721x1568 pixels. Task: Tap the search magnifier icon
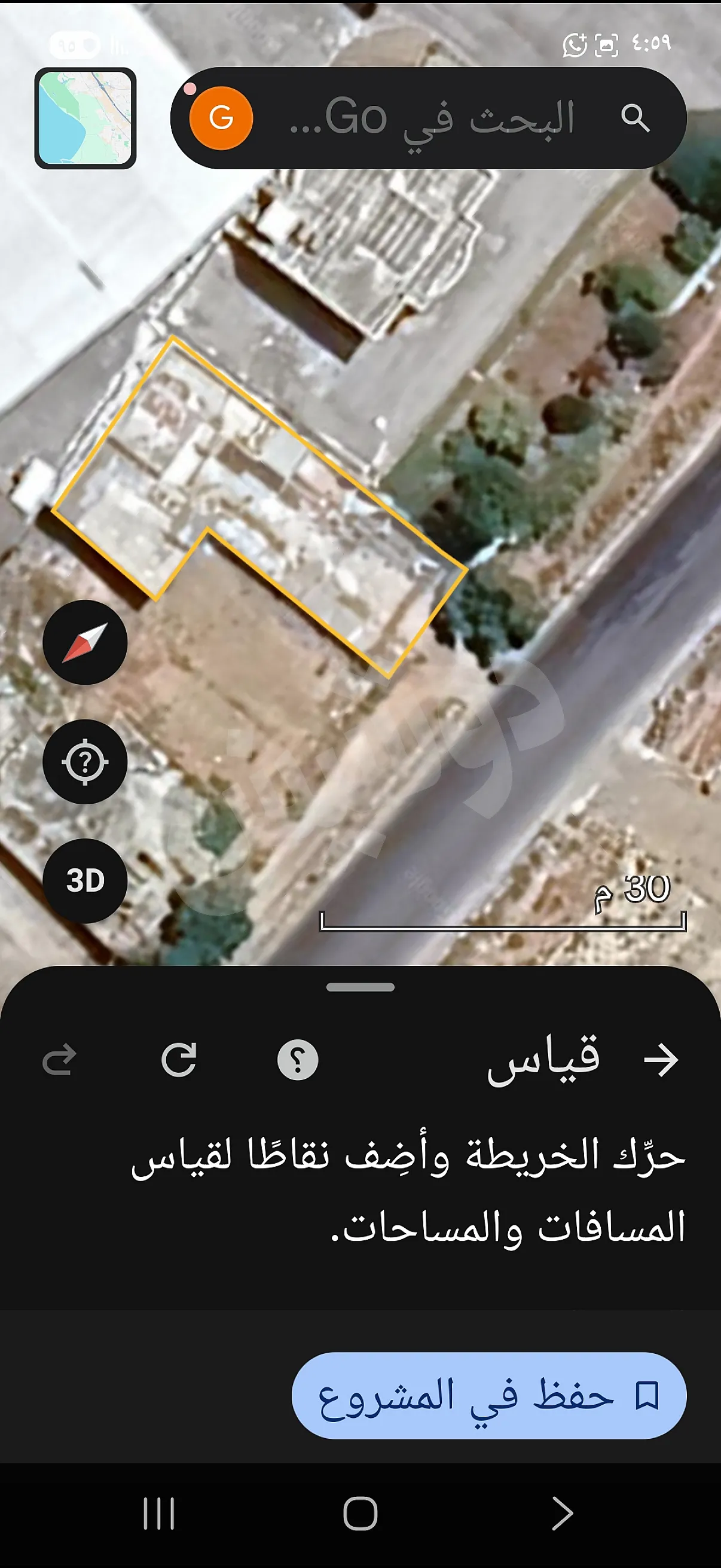(x=637, y=118)
